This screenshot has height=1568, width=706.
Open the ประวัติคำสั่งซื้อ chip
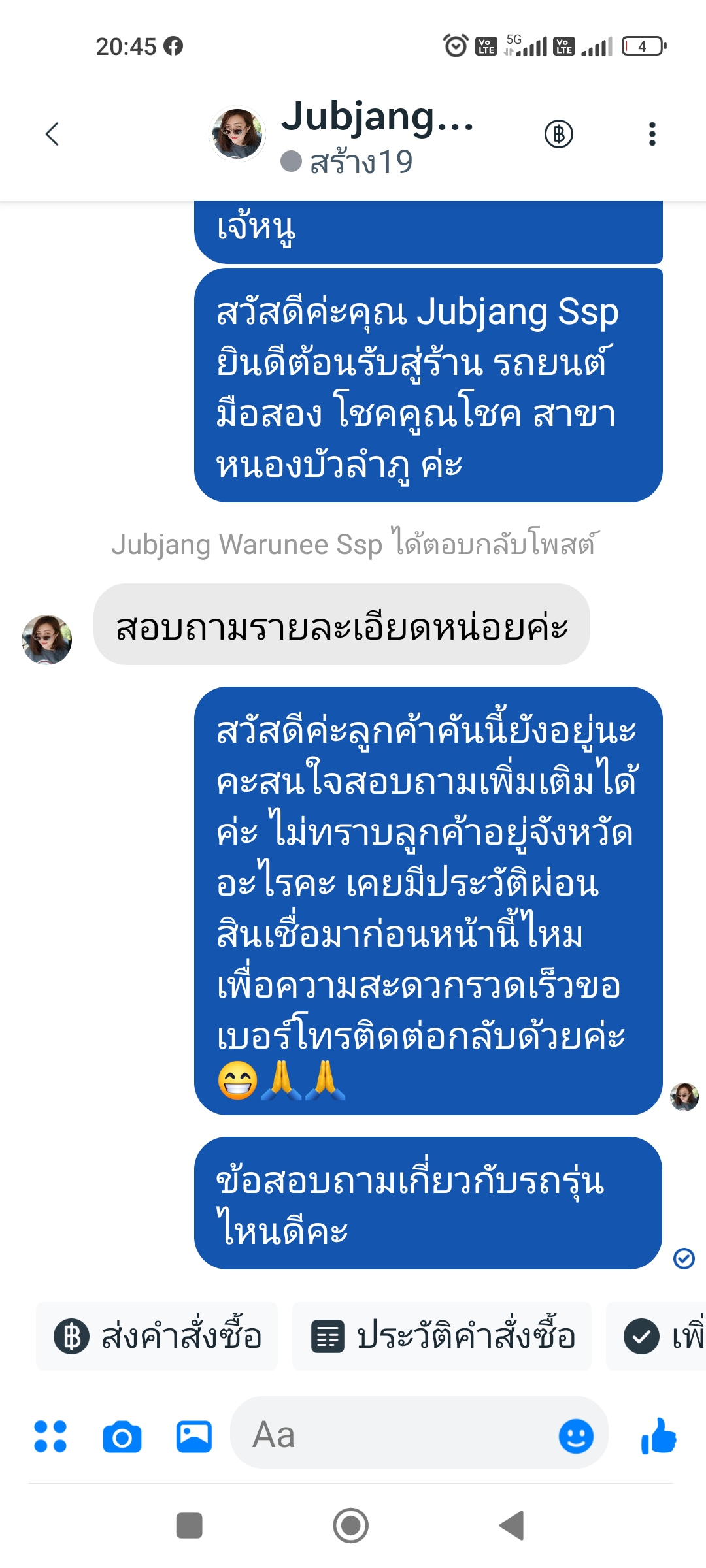pyautogui.click(x=442, y=1336)
